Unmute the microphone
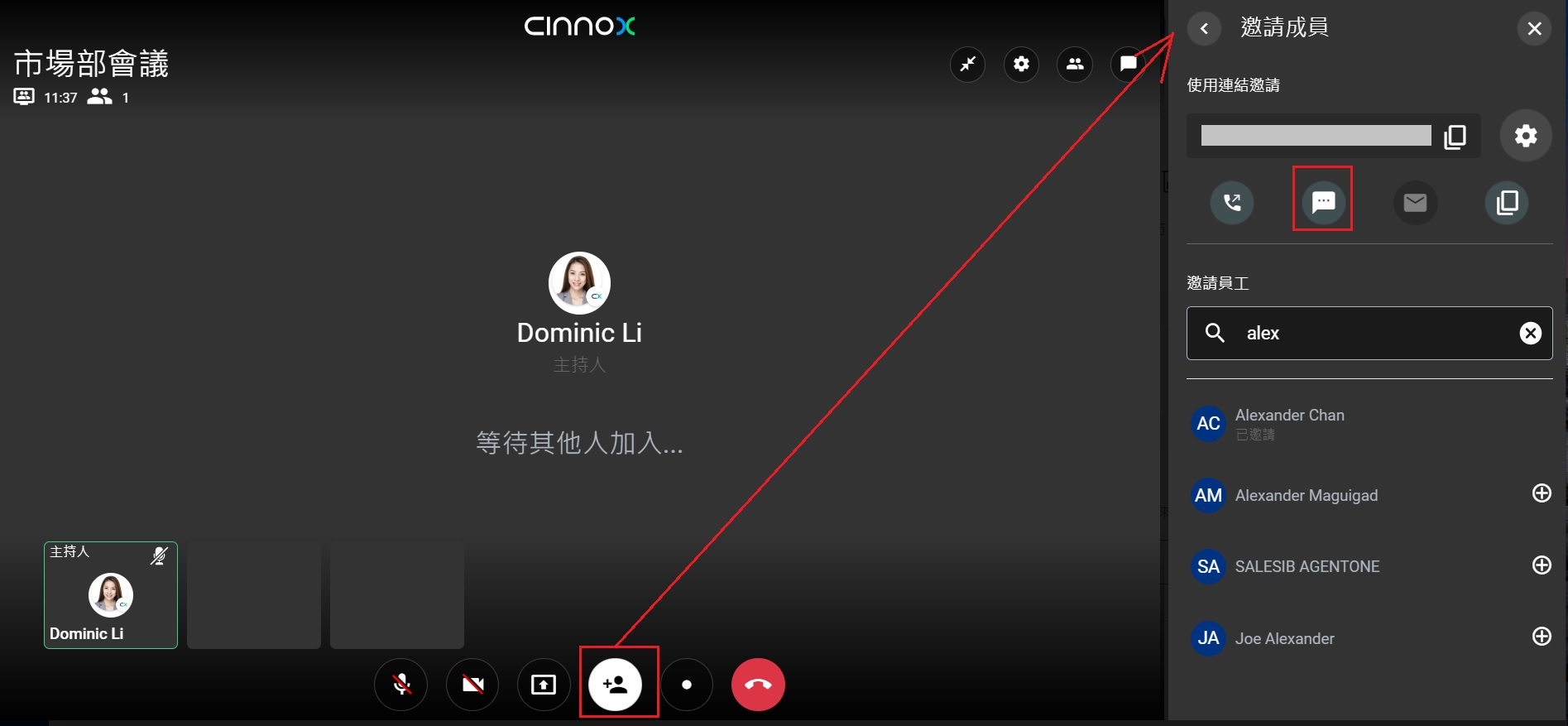 coord(401,685)
